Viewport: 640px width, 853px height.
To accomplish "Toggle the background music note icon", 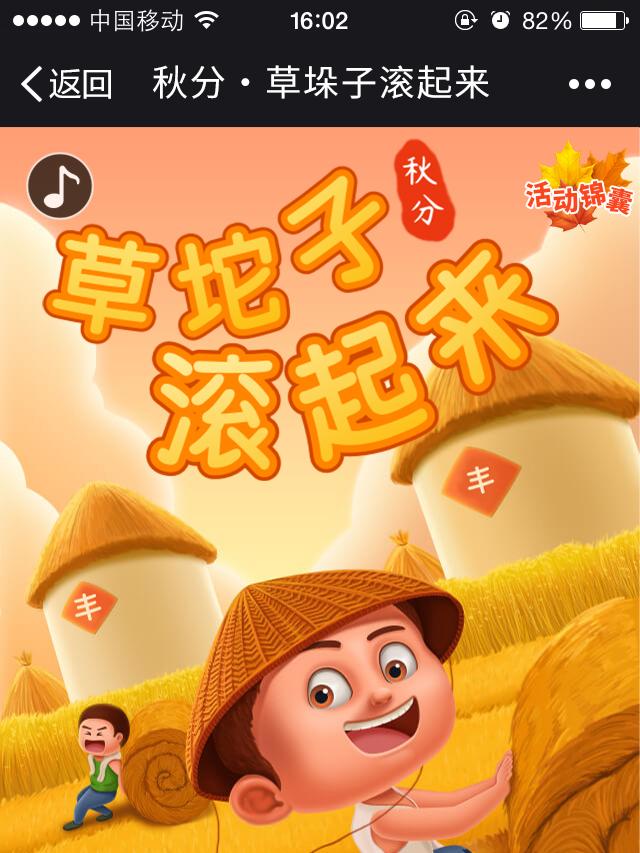I will tap(60, 186).
